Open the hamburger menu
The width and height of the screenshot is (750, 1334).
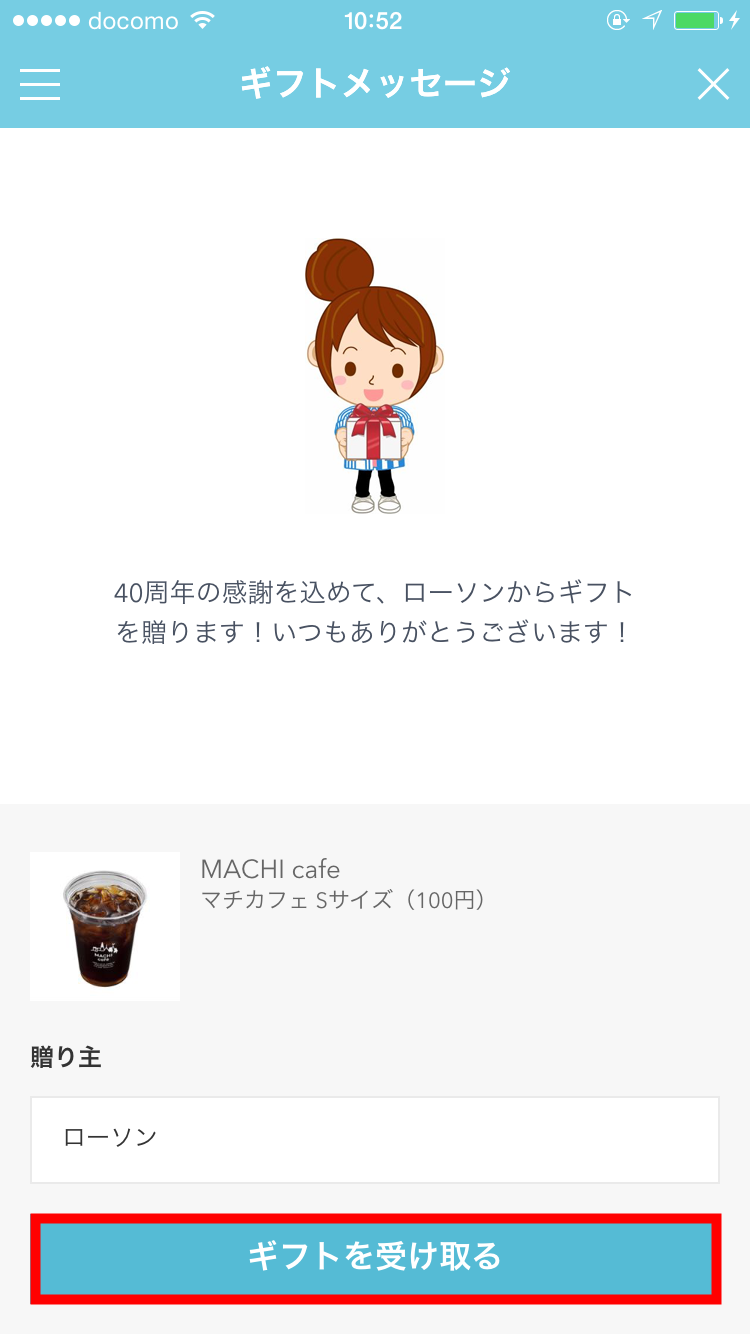[40, 84]
